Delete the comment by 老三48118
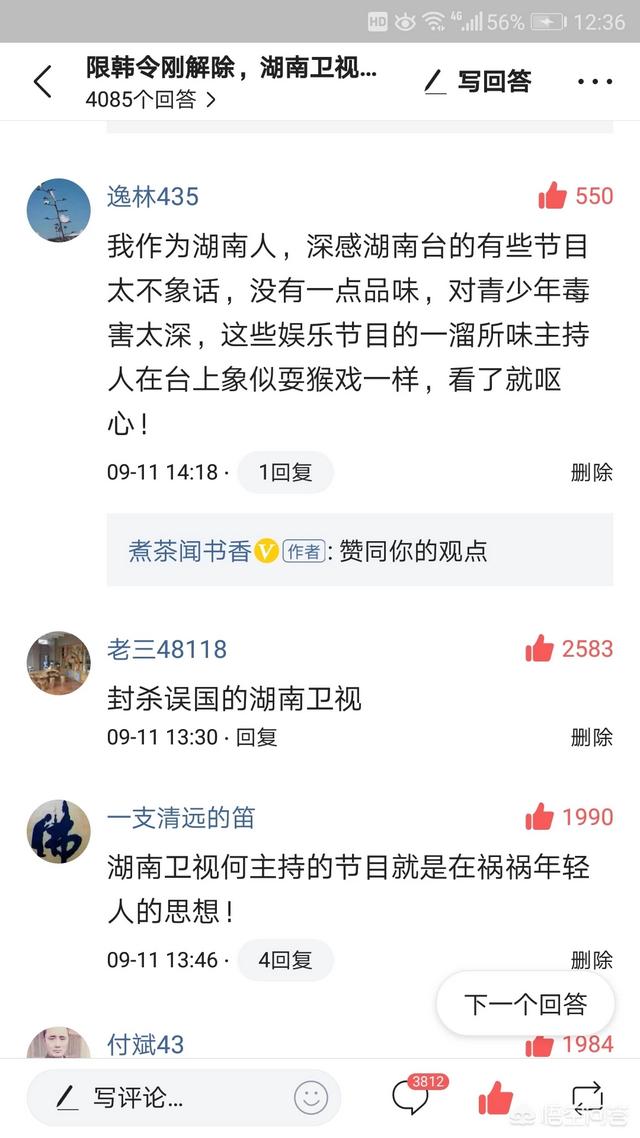Image resolution: width=640 pixels, height=1138 pixels. (591, 738)
